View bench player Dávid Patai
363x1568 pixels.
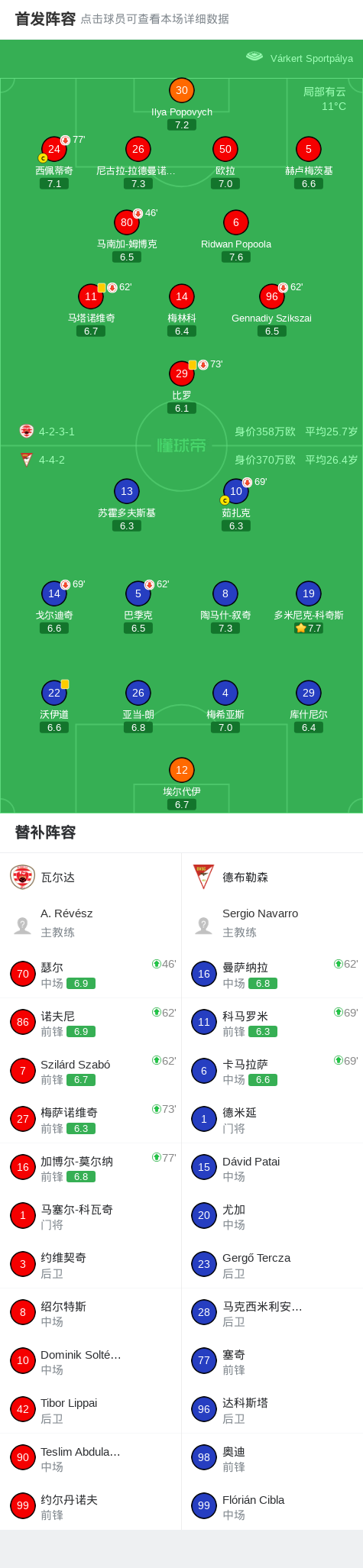pos(272,1168)
